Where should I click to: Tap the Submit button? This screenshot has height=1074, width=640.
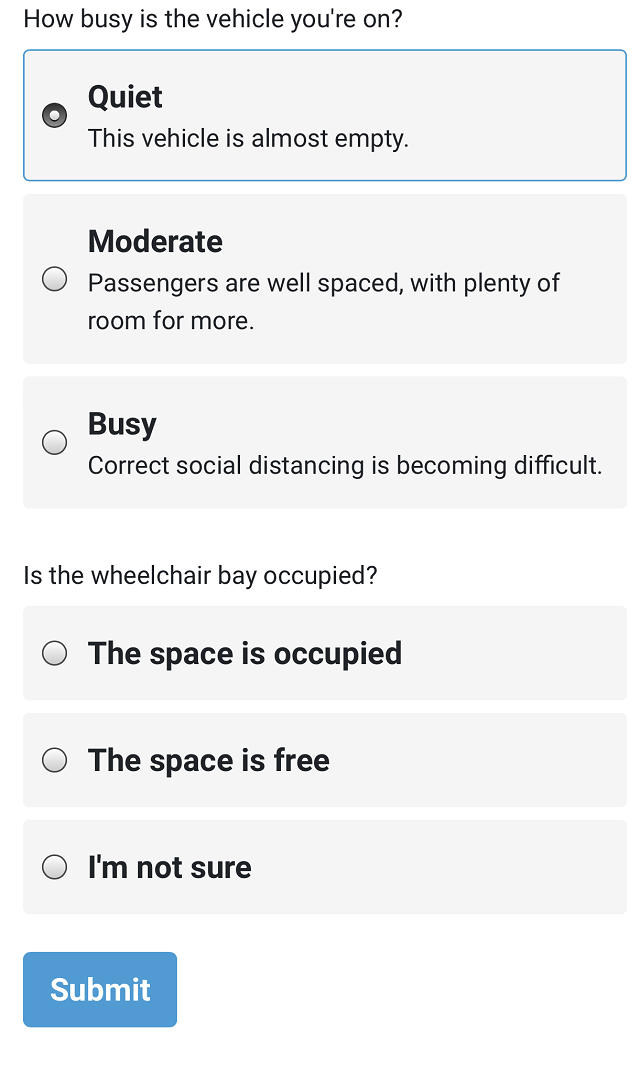pos(100,989)
